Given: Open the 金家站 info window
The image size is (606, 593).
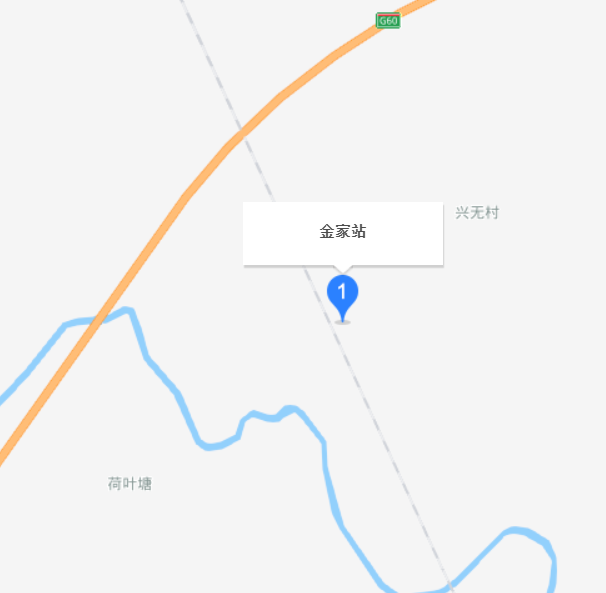Looking at the screenshot, I should [343, 233].
